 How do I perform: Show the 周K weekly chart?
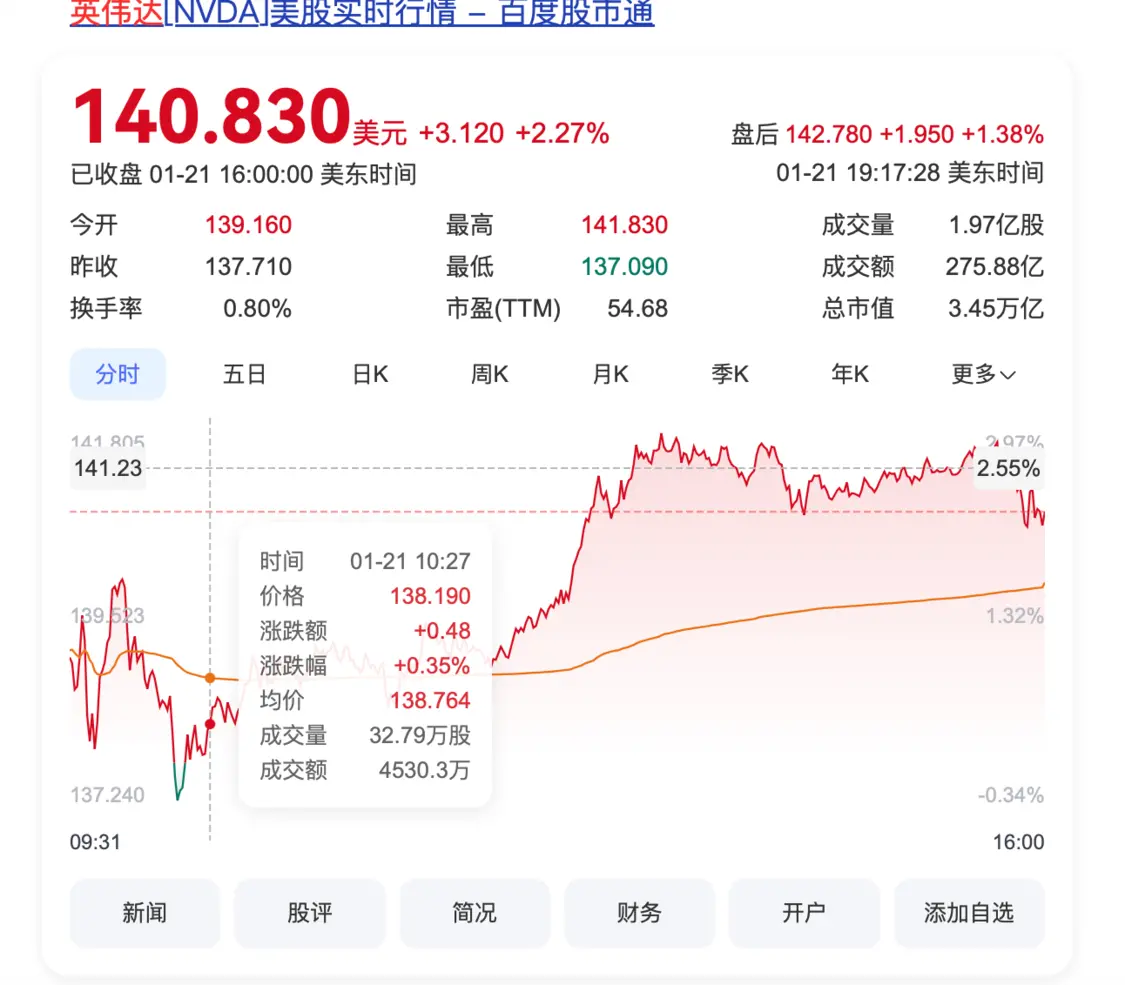click(x=490, y=375)
